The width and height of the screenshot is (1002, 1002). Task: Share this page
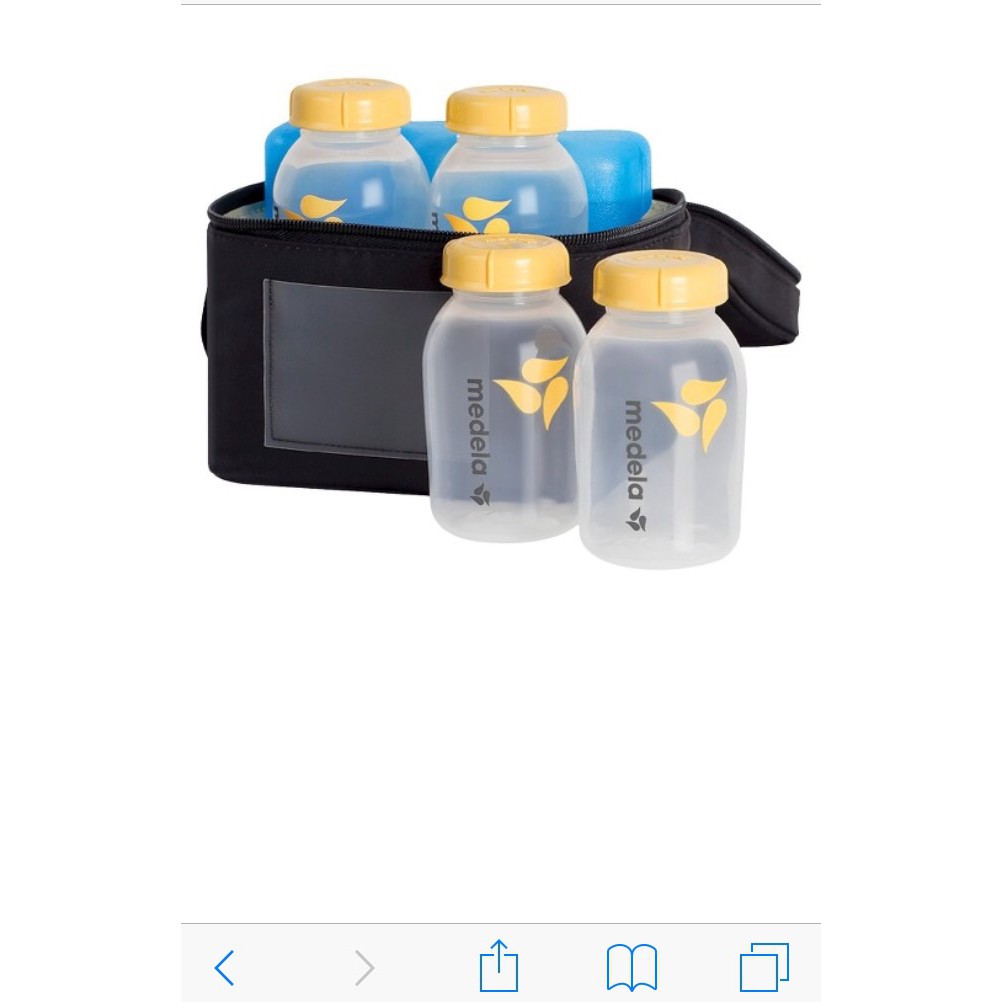pyautogui.click(x=499, y=966)
